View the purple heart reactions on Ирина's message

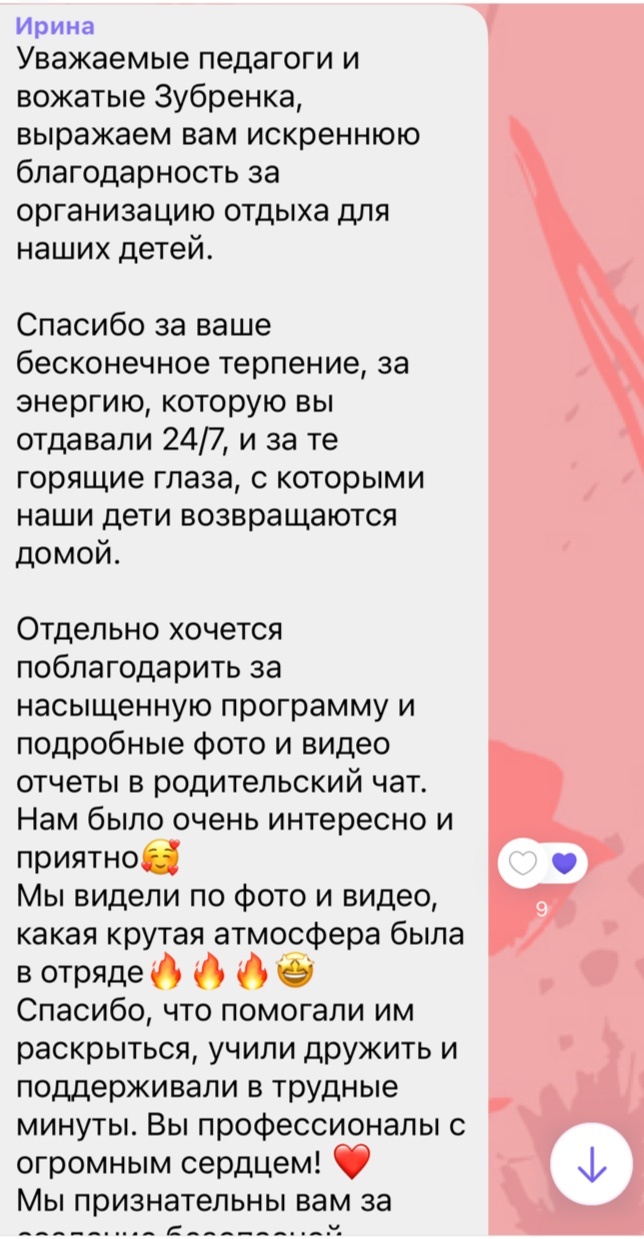point(564,863)
